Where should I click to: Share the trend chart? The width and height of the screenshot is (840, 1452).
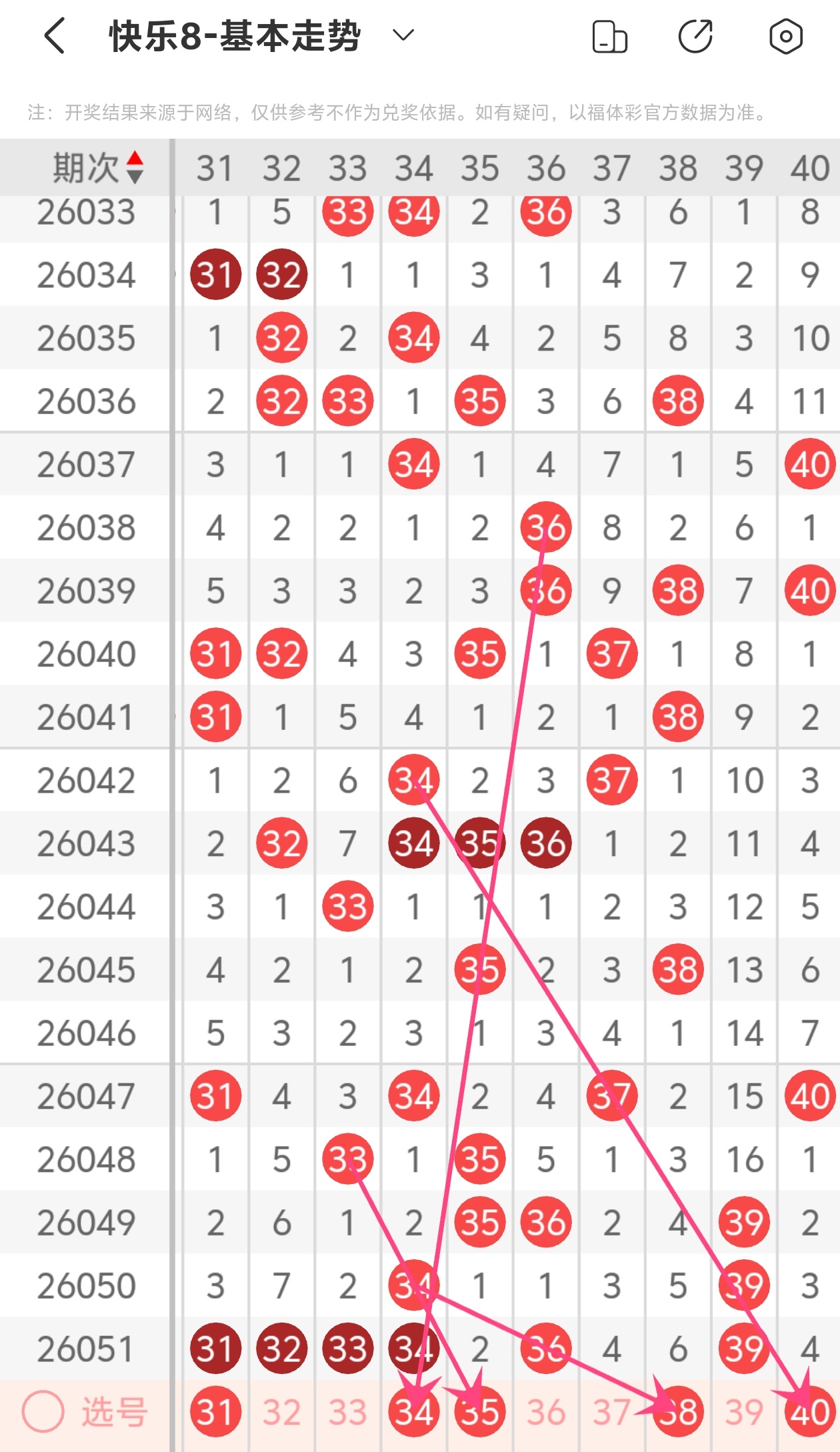696,37
